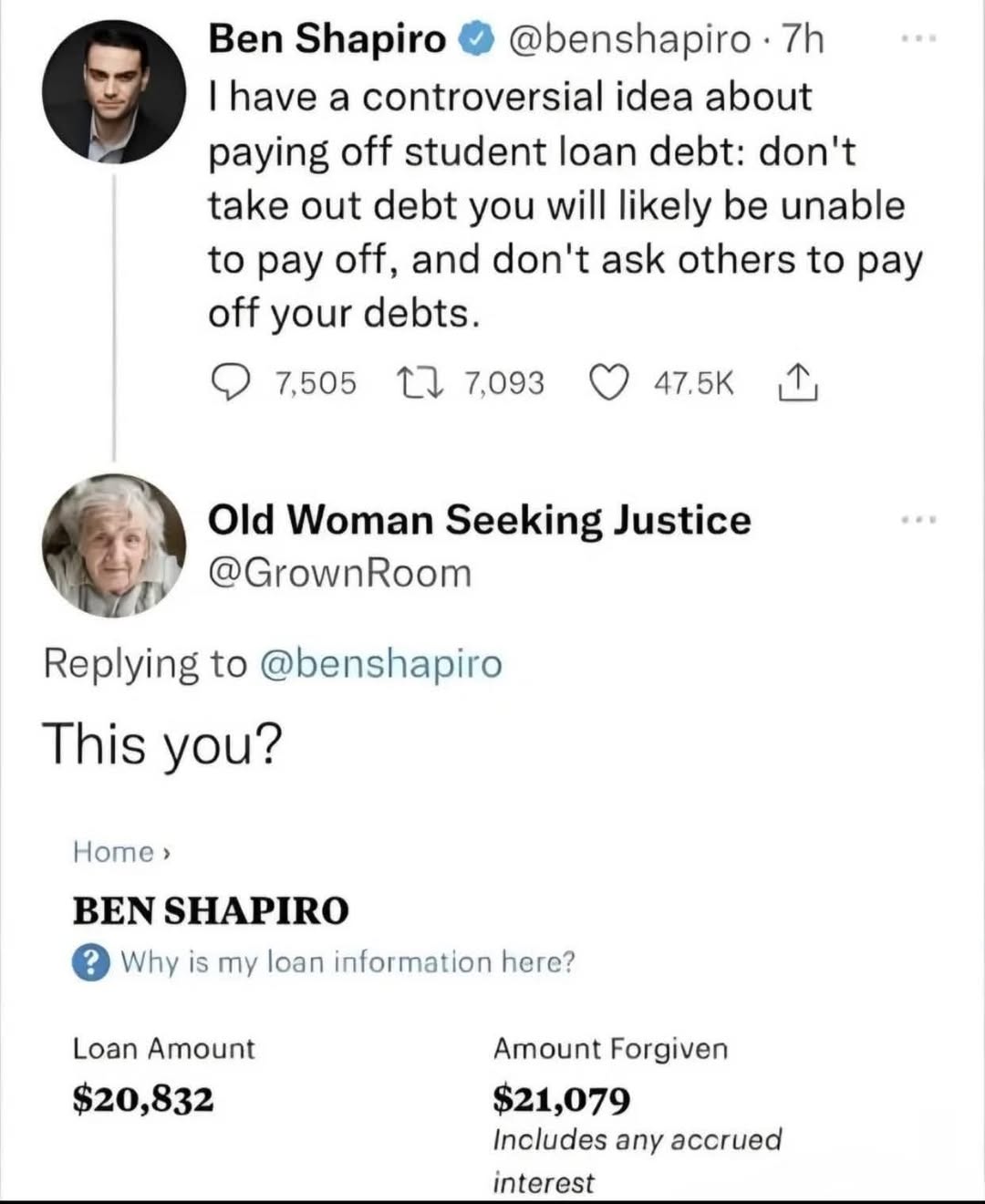Open overflow menu on Ben Shapiro's tweet
This screenshot has height=1204, width=985.
(x=918, y=40)
